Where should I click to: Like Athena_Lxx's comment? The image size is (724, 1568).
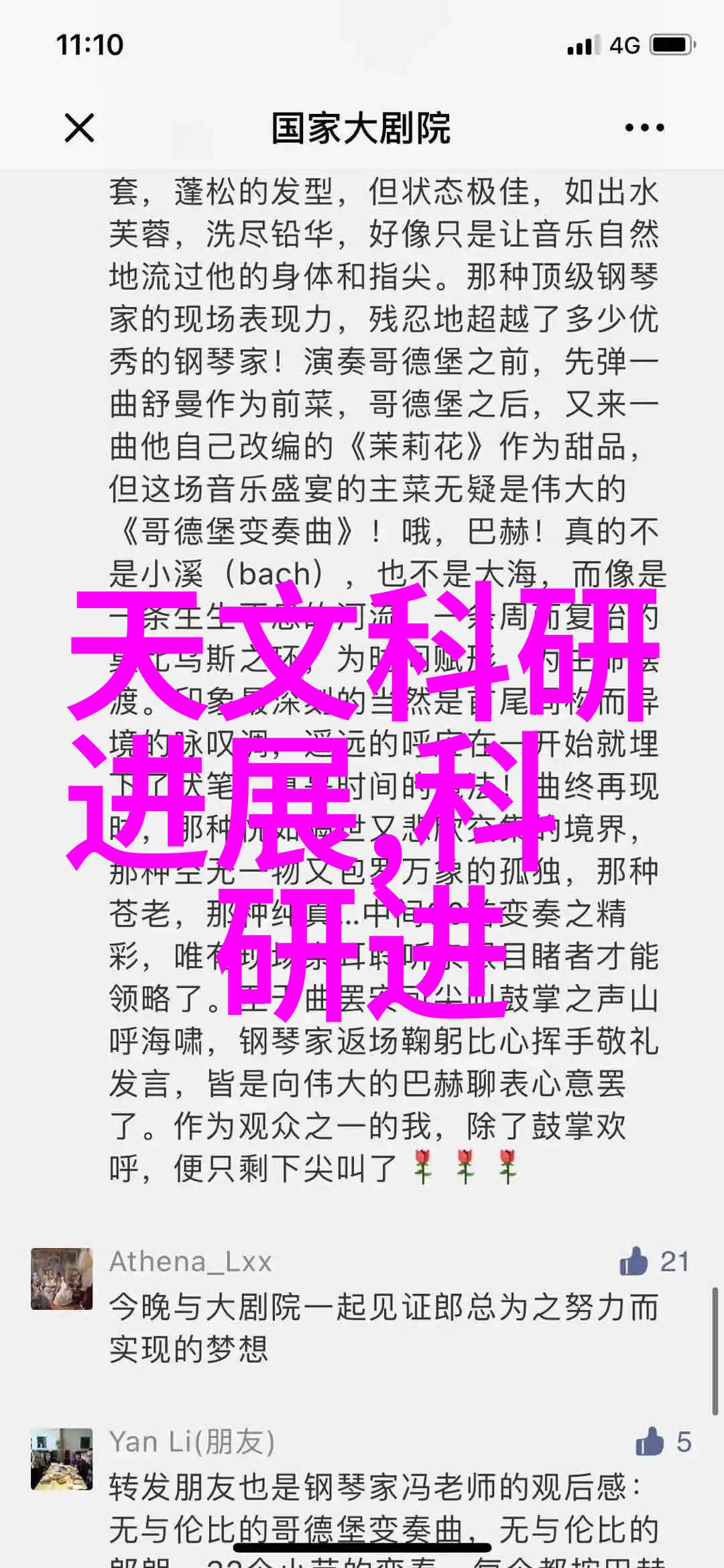click(633, 1262)
